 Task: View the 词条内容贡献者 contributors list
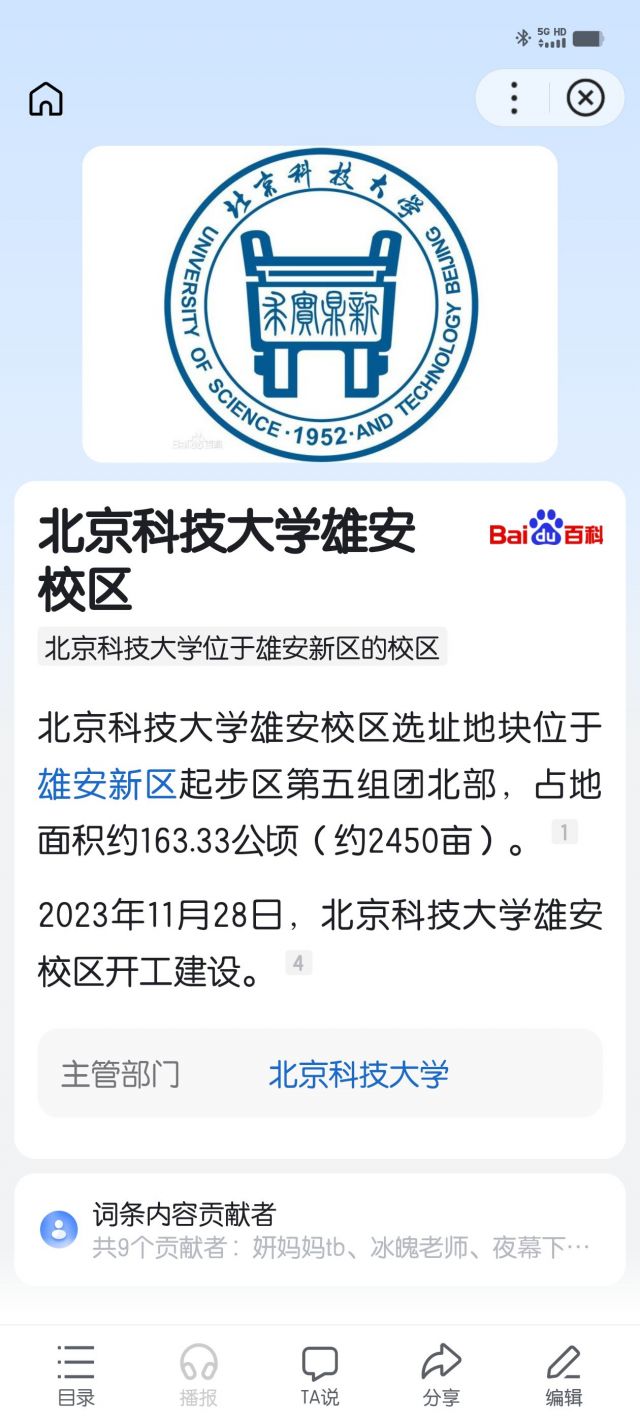coord(320,1230)
